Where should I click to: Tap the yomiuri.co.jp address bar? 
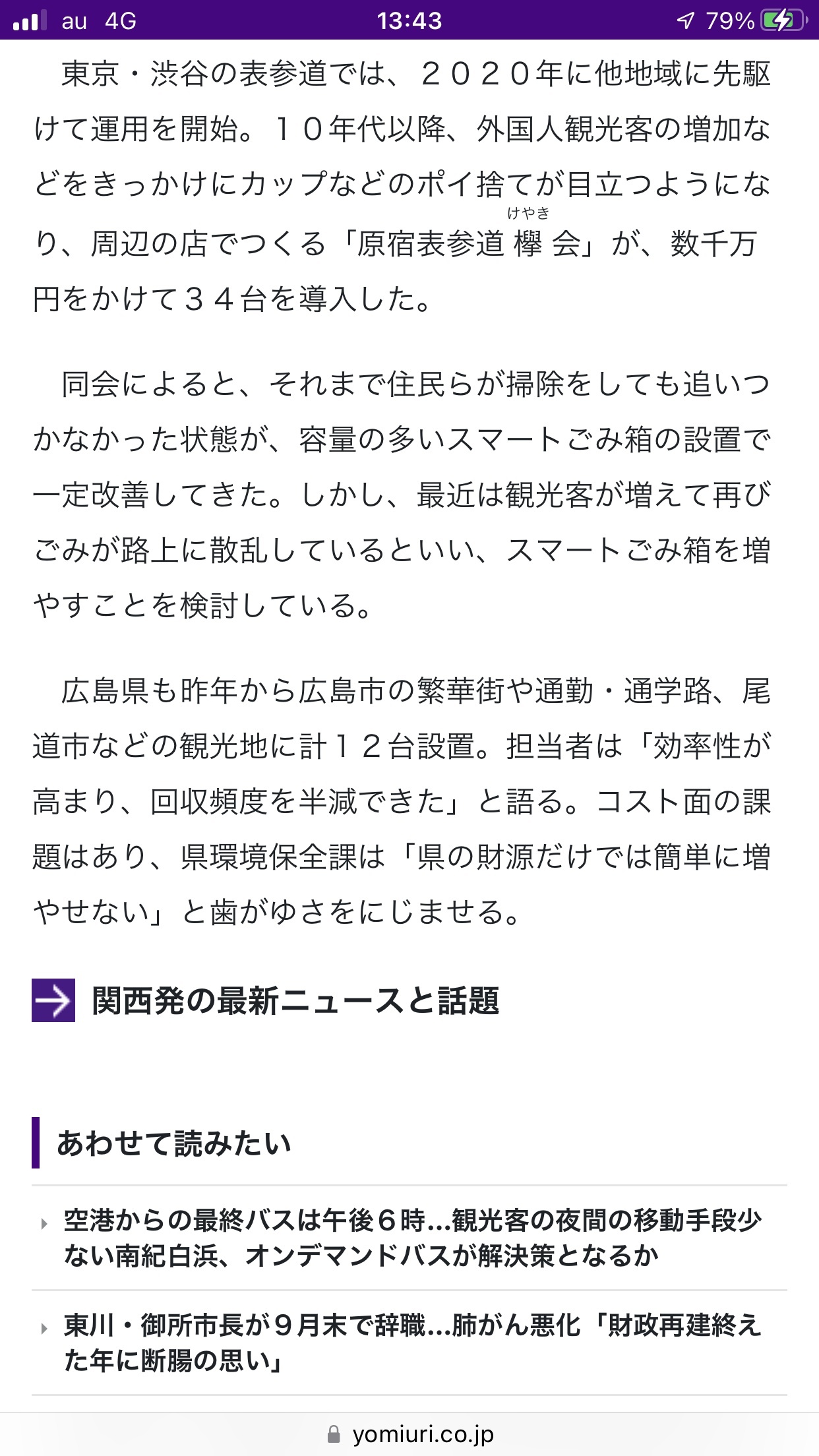pos(409,1434)
